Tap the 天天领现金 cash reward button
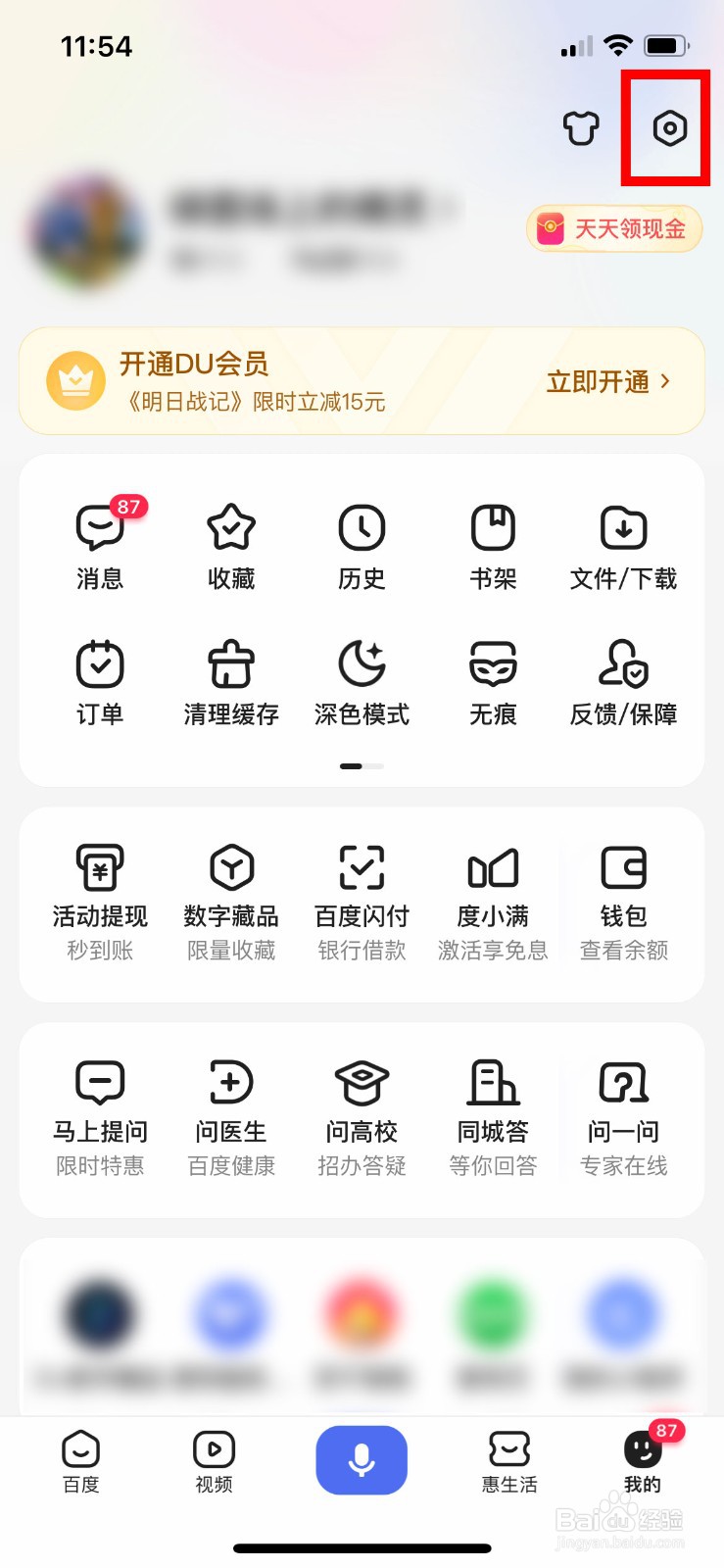 pos(613,228)
